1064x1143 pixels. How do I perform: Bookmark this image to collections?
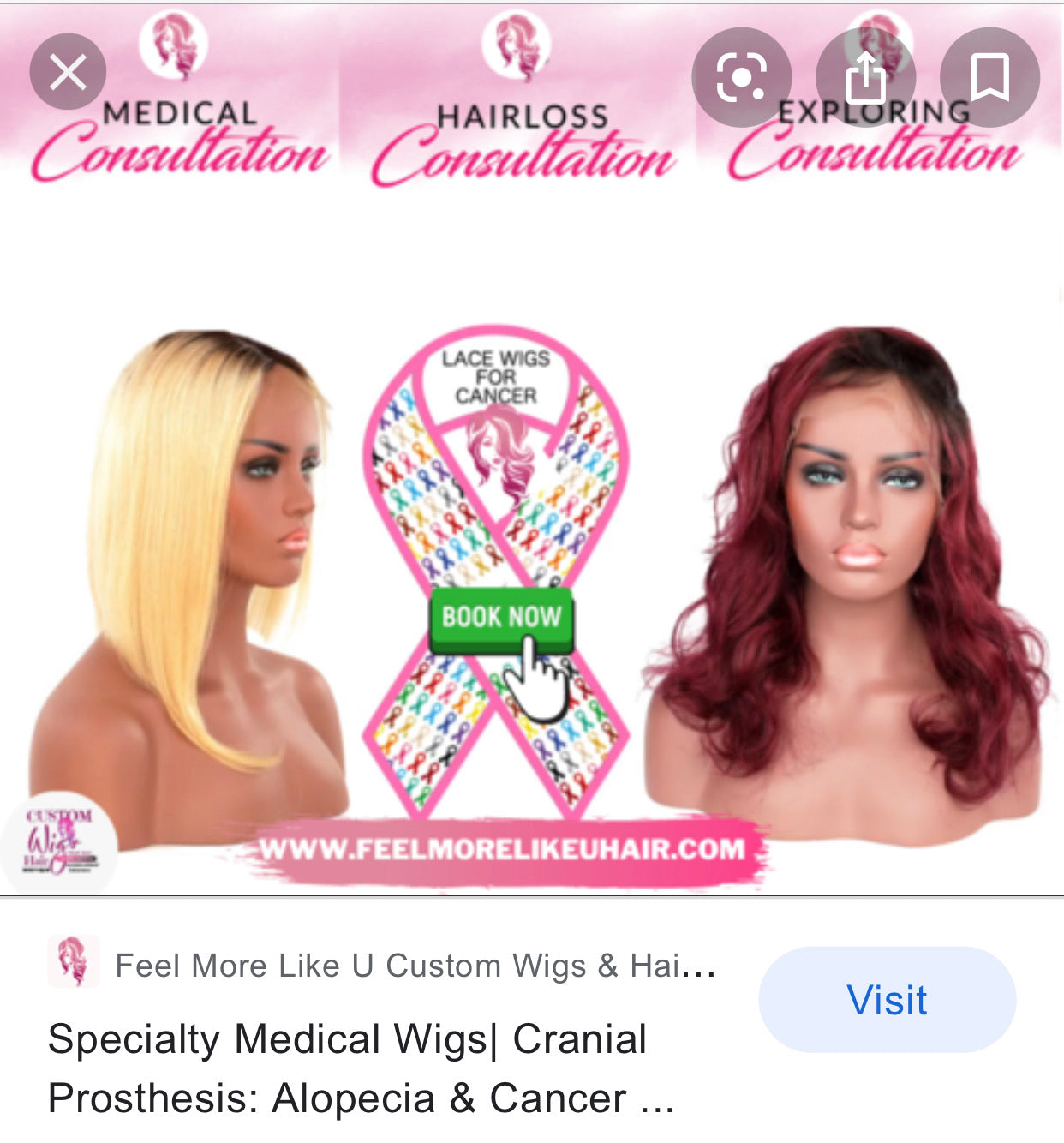click(x=989, y=78)
